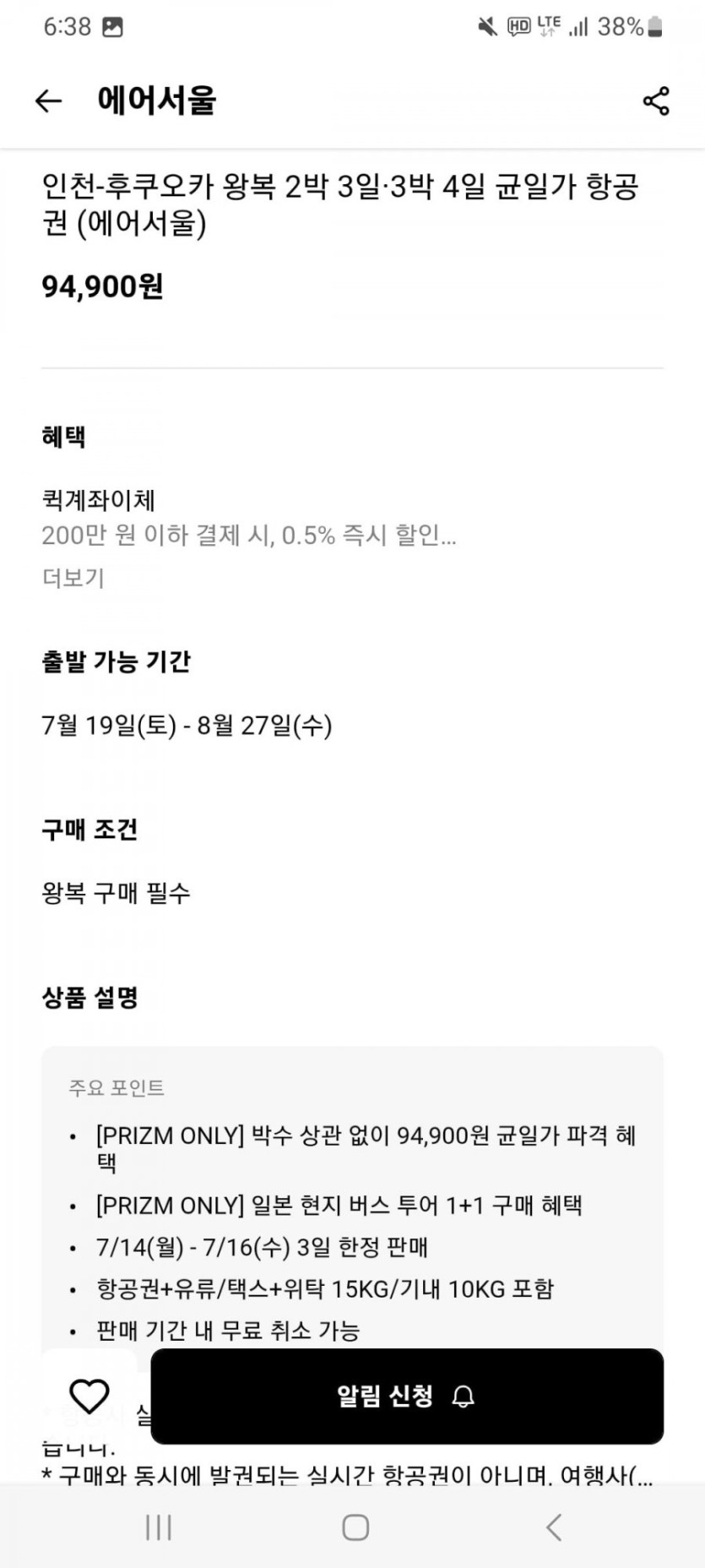Screen dimensions: 705x1568
Task: Go to home screen via system button
Action: click(x=355, y=1527)
